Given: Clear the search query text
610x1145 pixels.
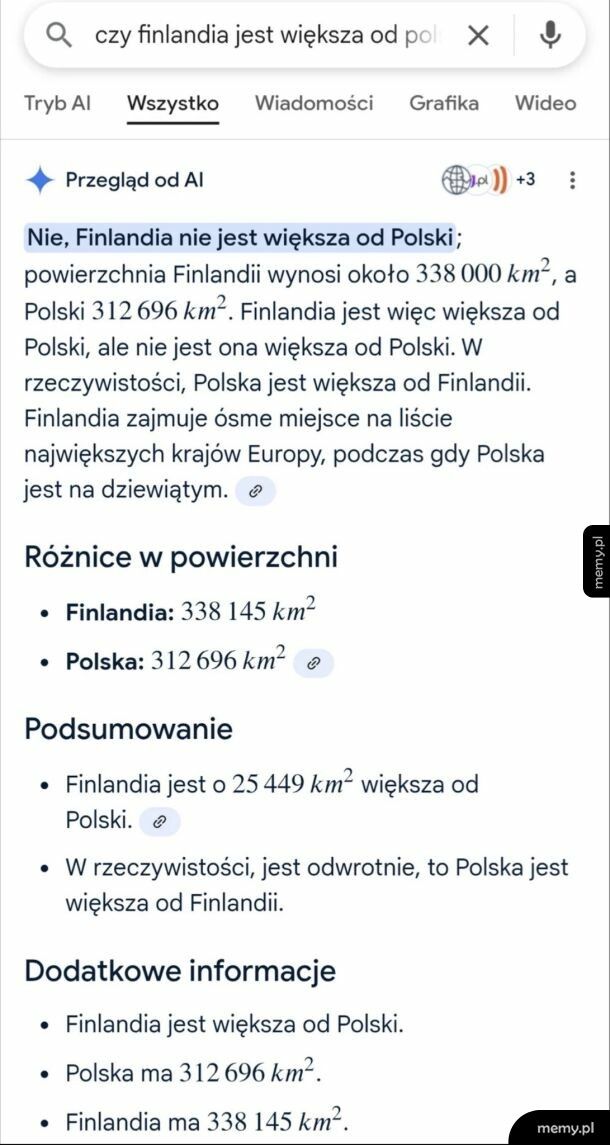Looking at the screenshot, I should pos(479,36).
